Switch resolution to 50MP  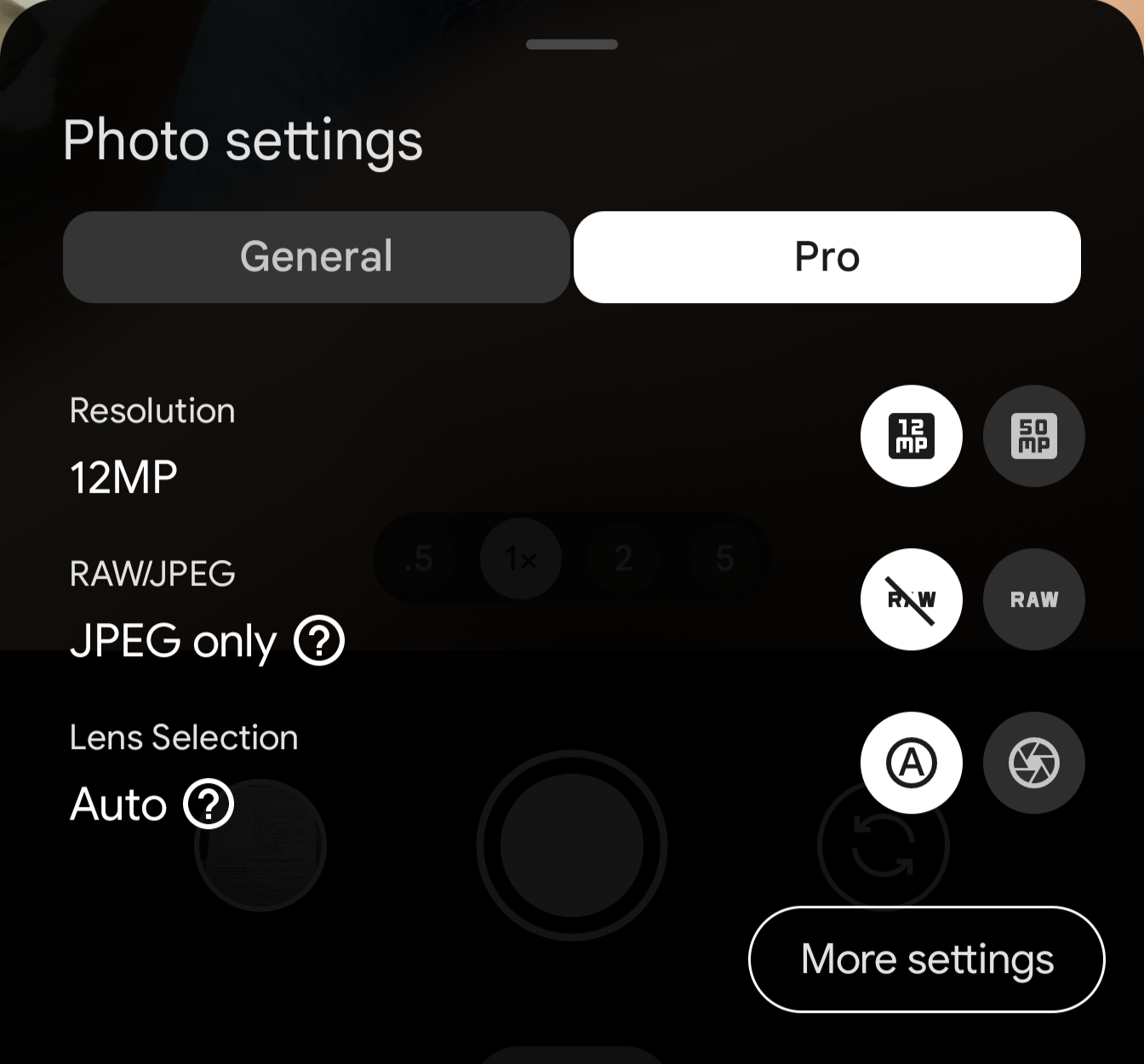(x=1033, y=436)
